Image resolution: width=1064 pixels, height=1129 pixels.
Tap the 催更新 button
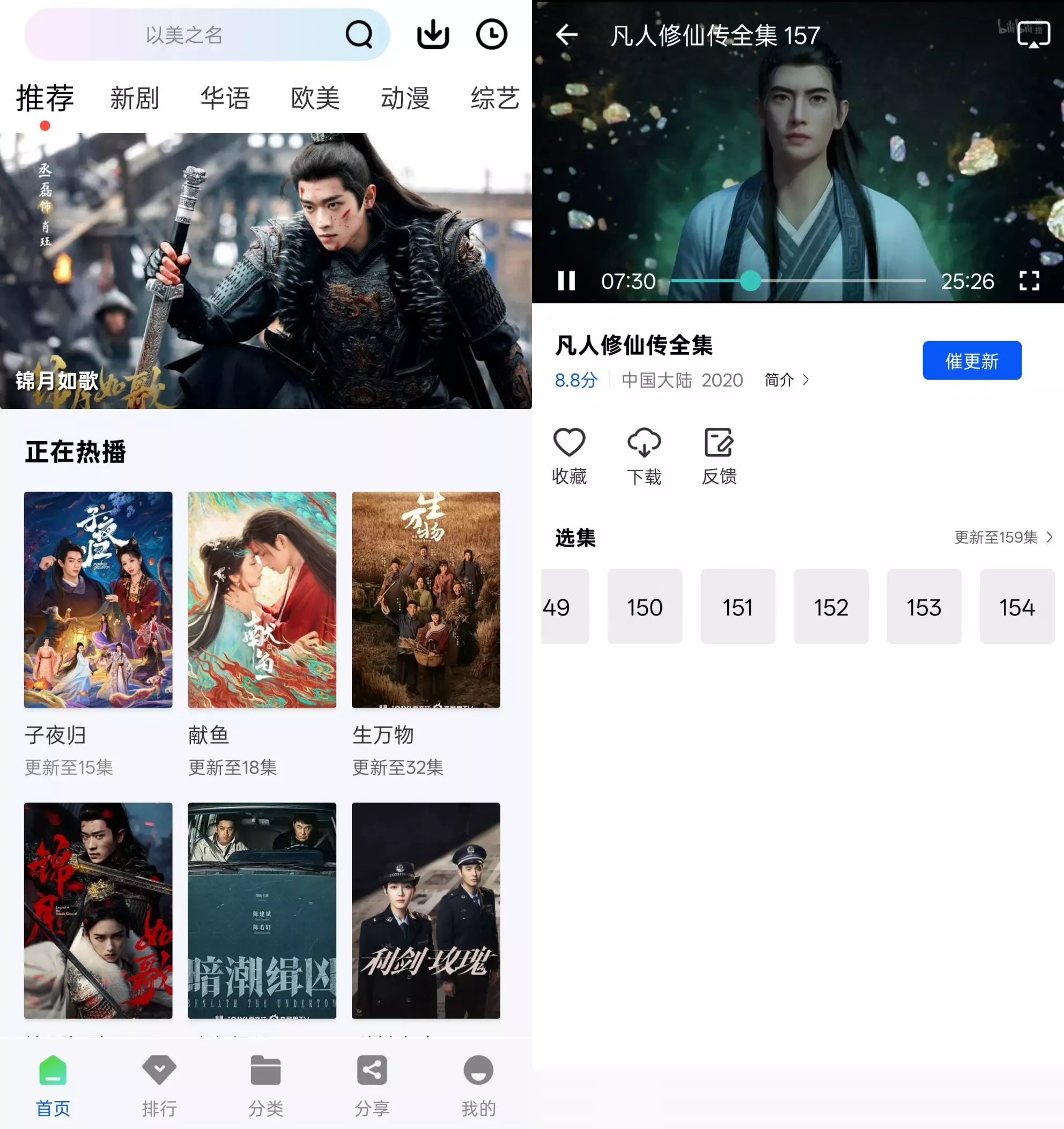click(971, 361)
